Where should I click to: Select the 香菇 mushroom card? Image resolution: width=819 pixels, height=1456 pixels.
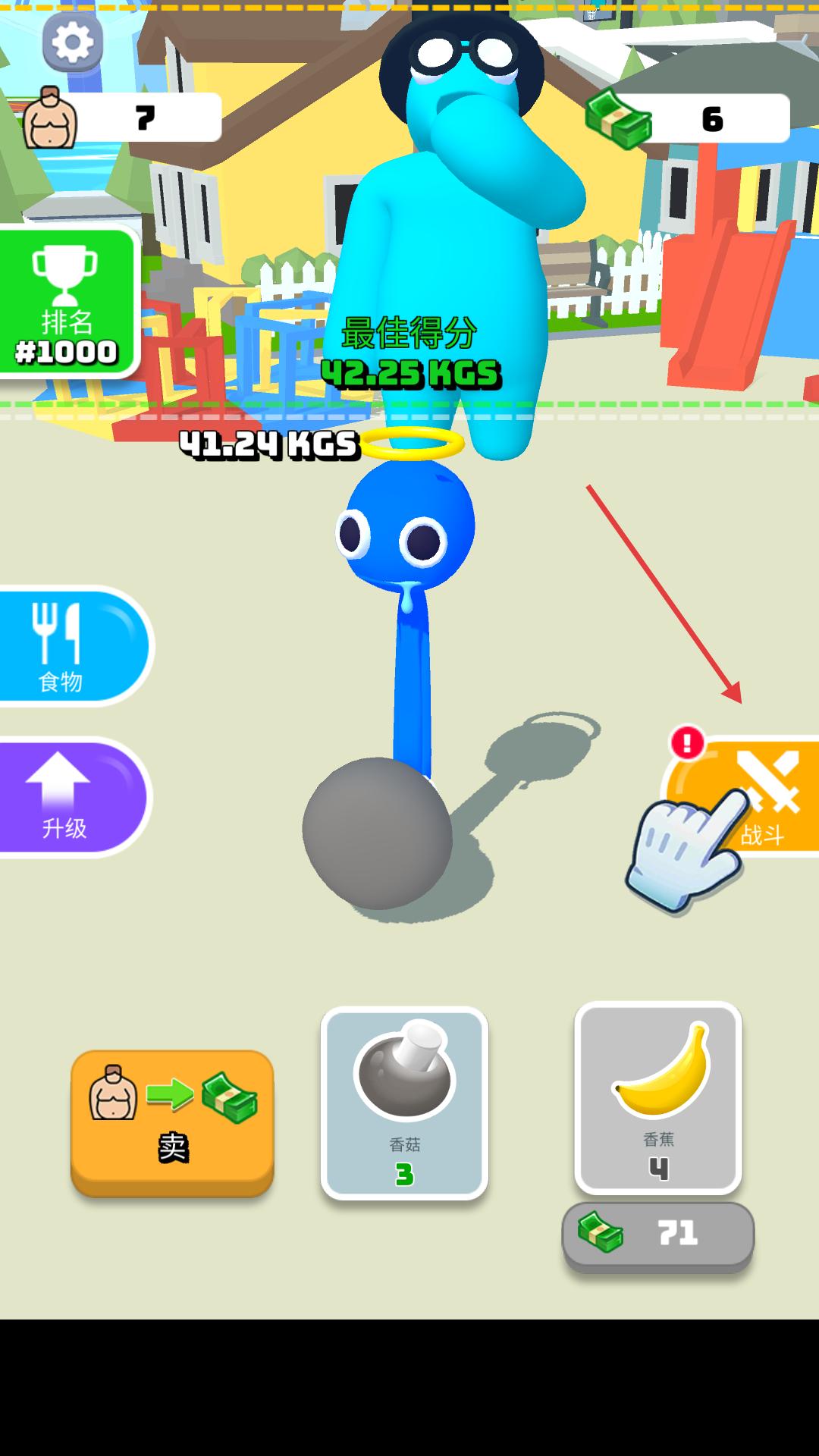[x=404, y=1103]
